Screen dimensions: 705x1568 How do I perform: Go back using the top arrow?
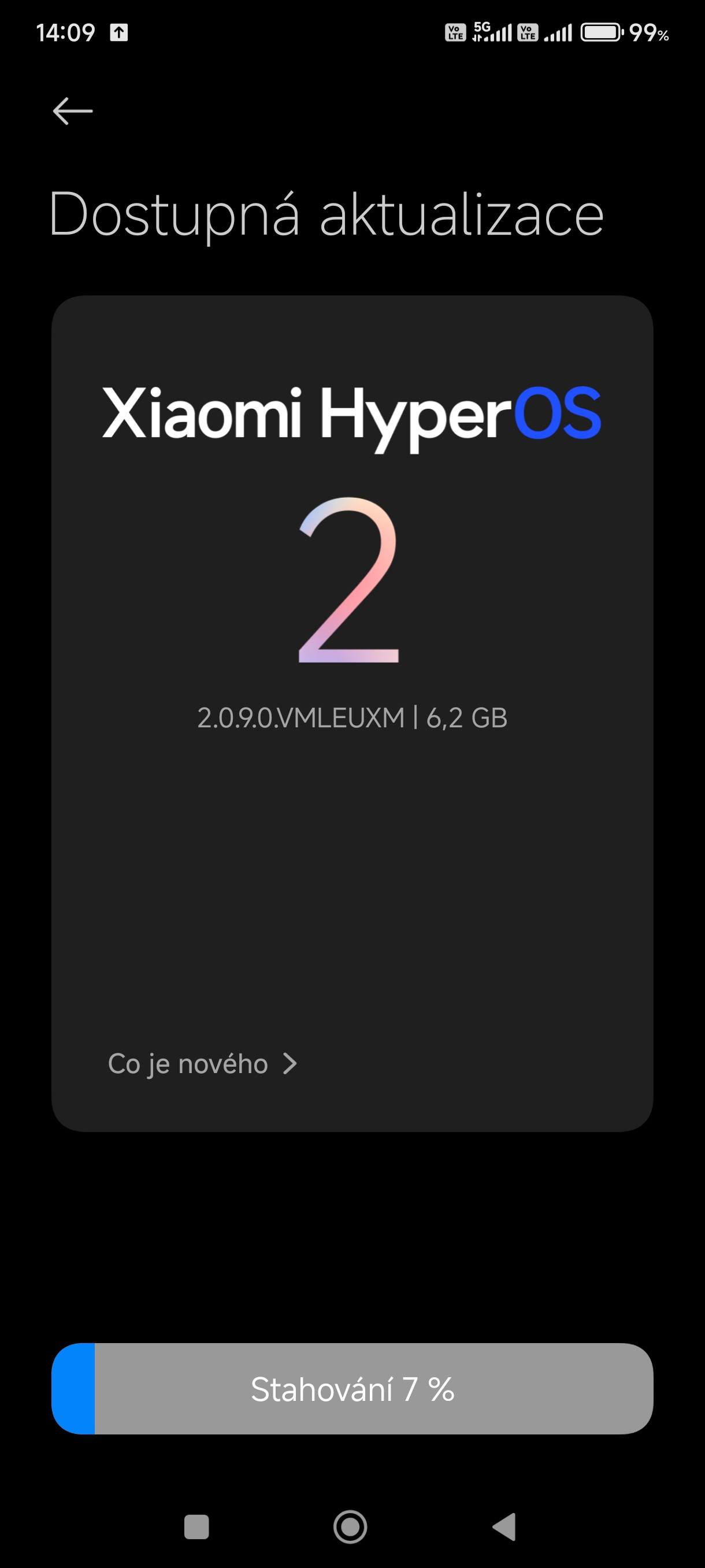coord(72,111)
